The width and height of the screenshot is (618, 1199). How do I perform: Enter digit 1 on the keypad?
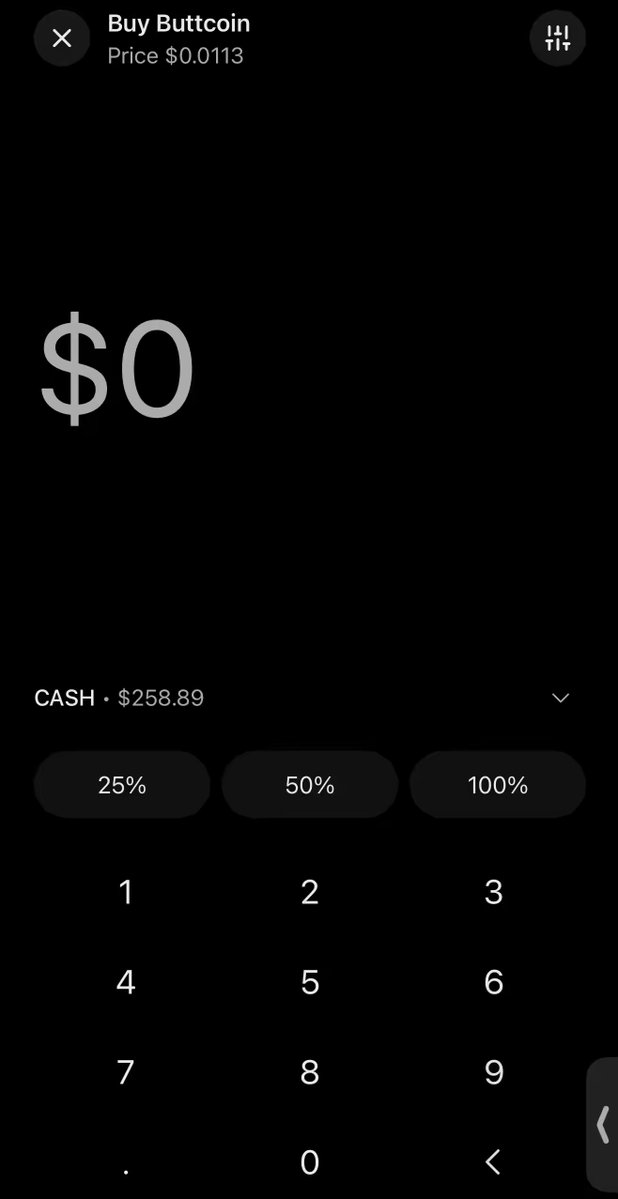click(x=125, y=892)
